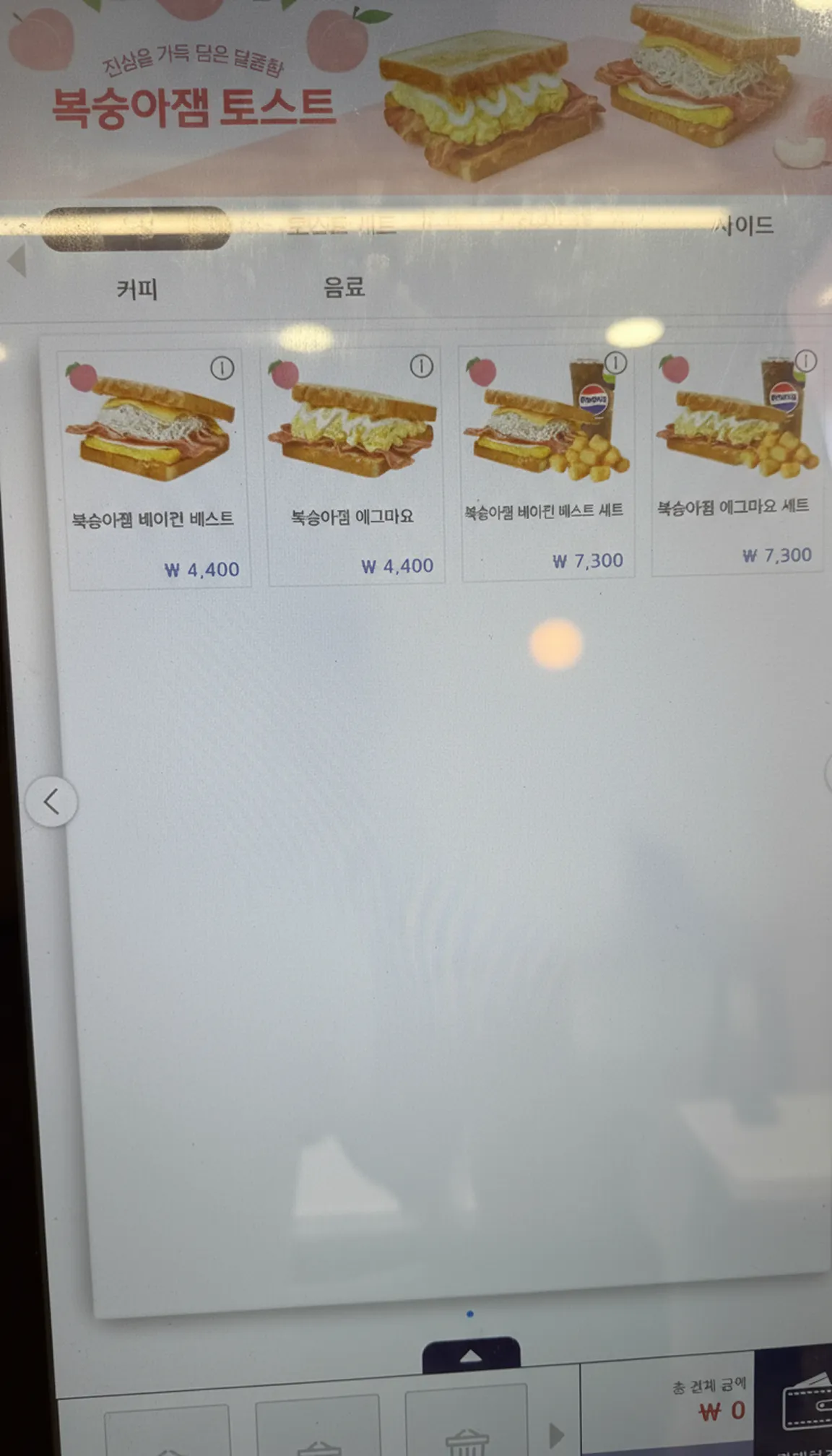Show info for 복숭아잼 에그마요 세트
The width and height of the screenshot is (832, 1456).
click(805, 360)
